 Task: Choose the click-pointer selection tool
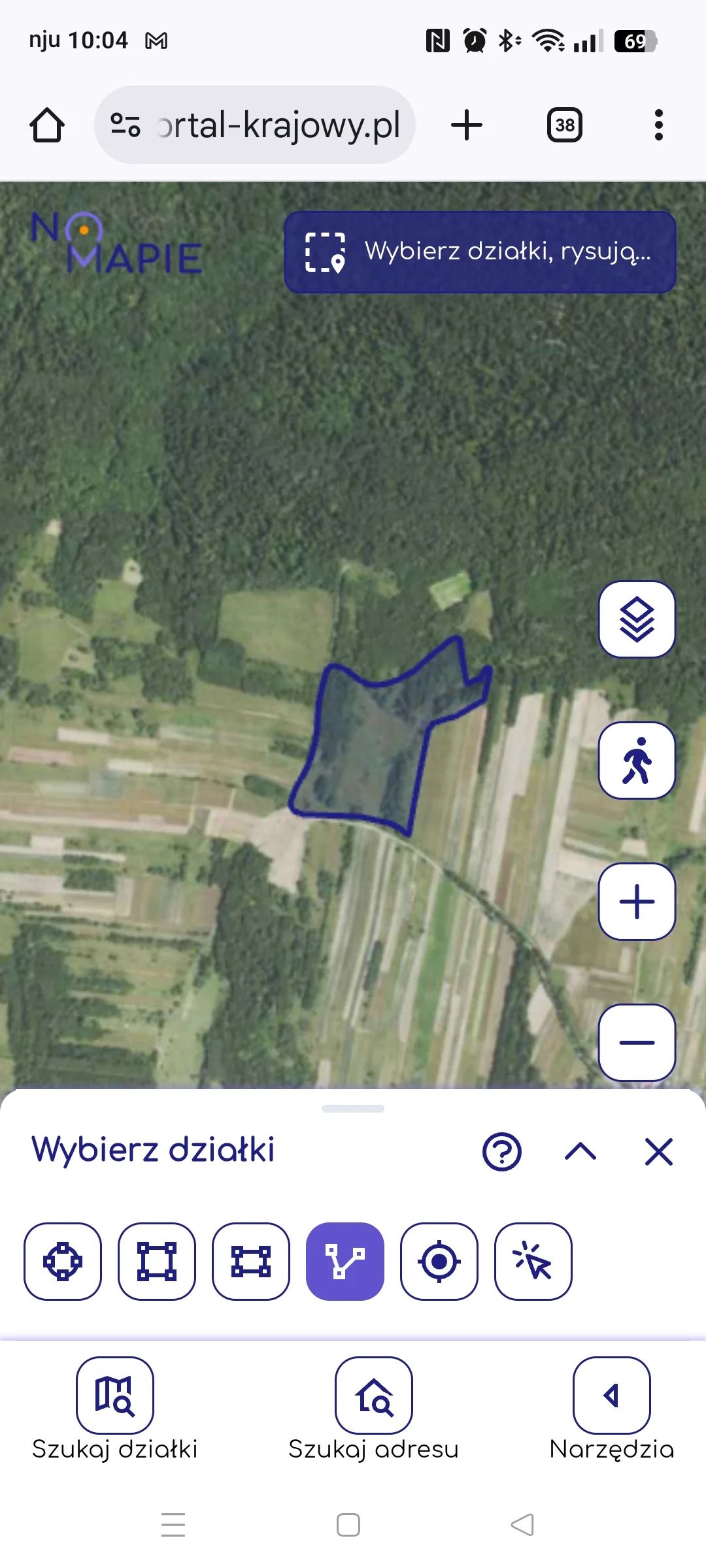click(533, 1262)
